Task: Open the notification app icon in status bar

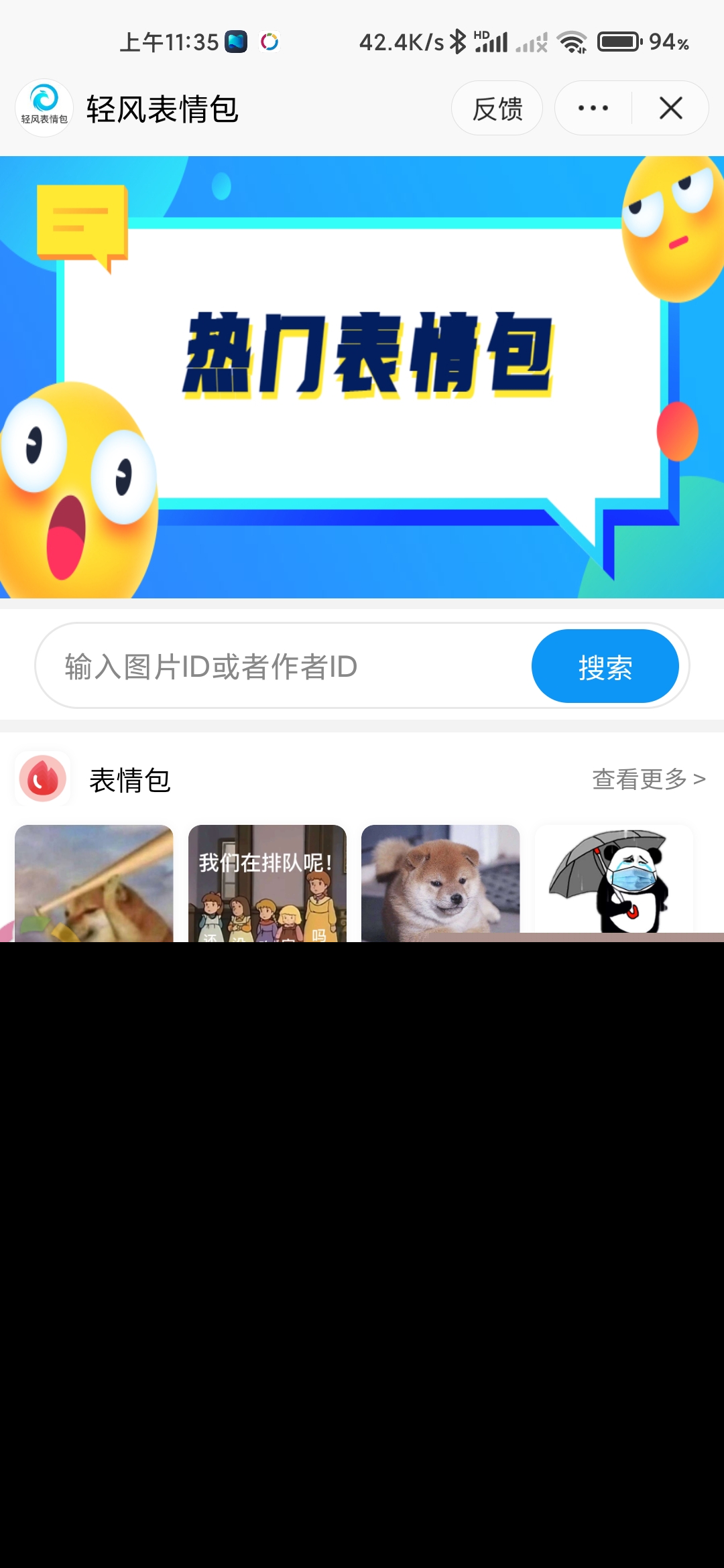Action: [x=236, y=42]
